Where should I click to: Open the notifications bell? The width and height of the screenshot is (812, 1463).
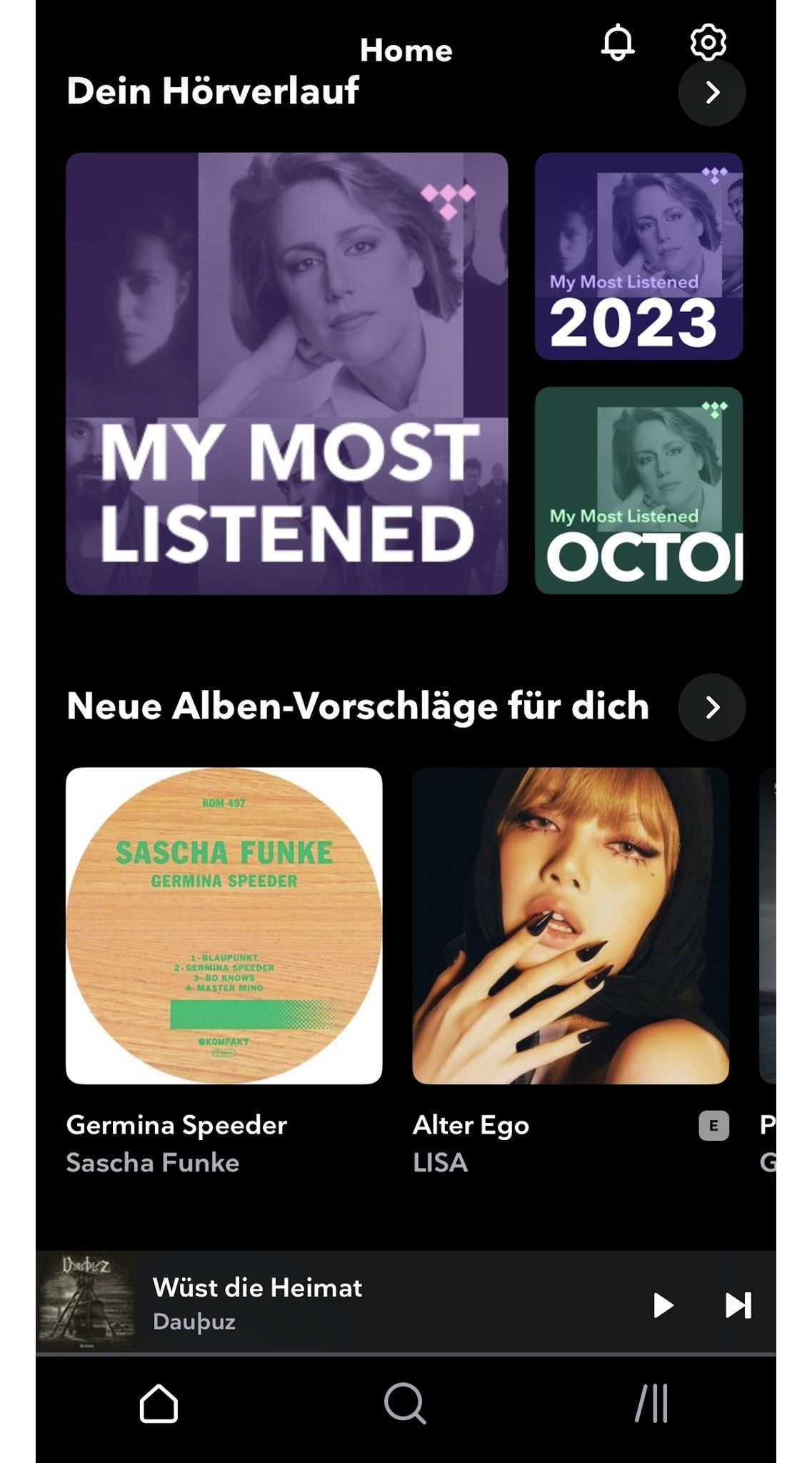(617, 43)
